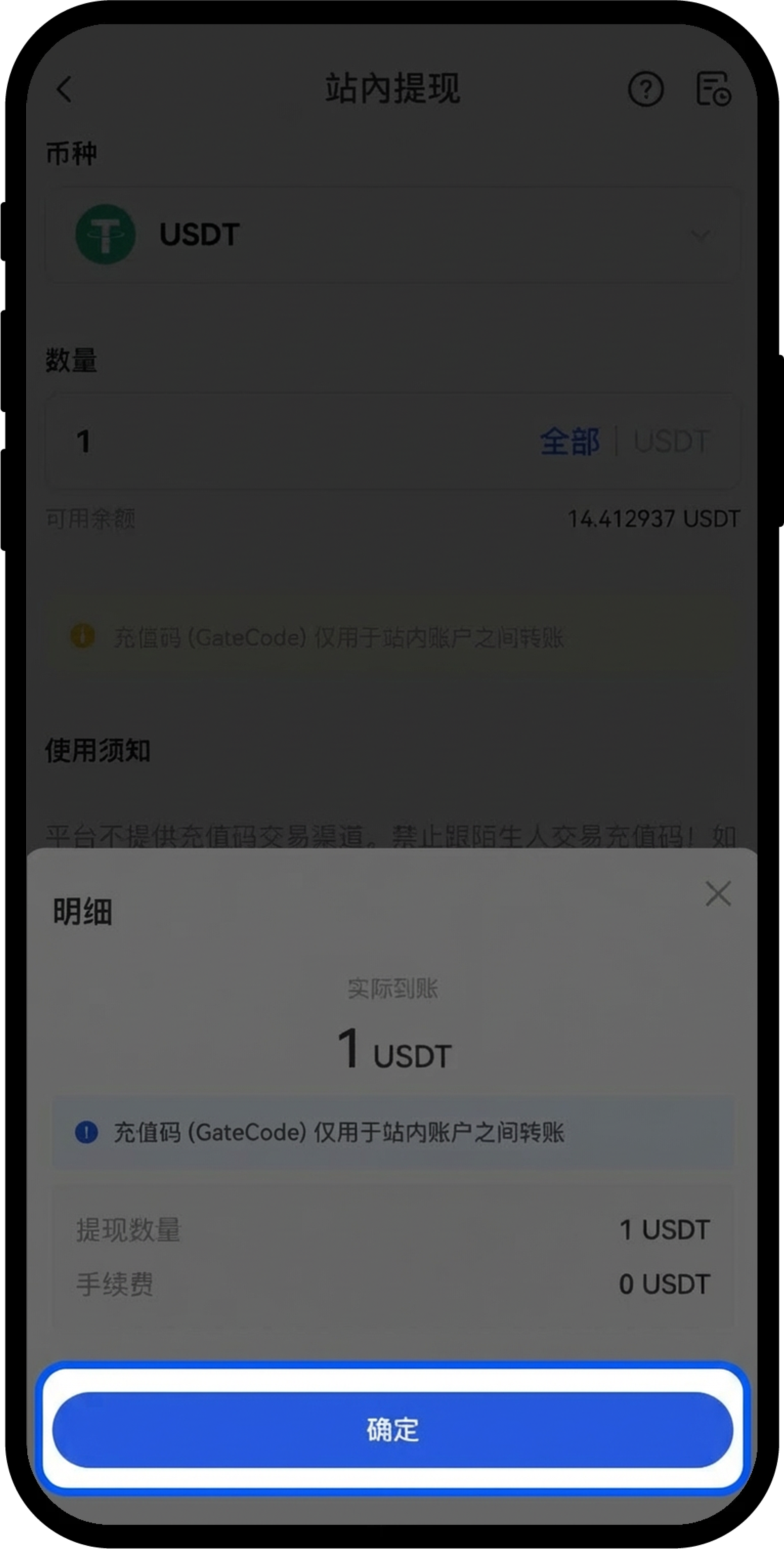
Task: Expand the USDT currency dropdown
Action: tap(700, 234)
